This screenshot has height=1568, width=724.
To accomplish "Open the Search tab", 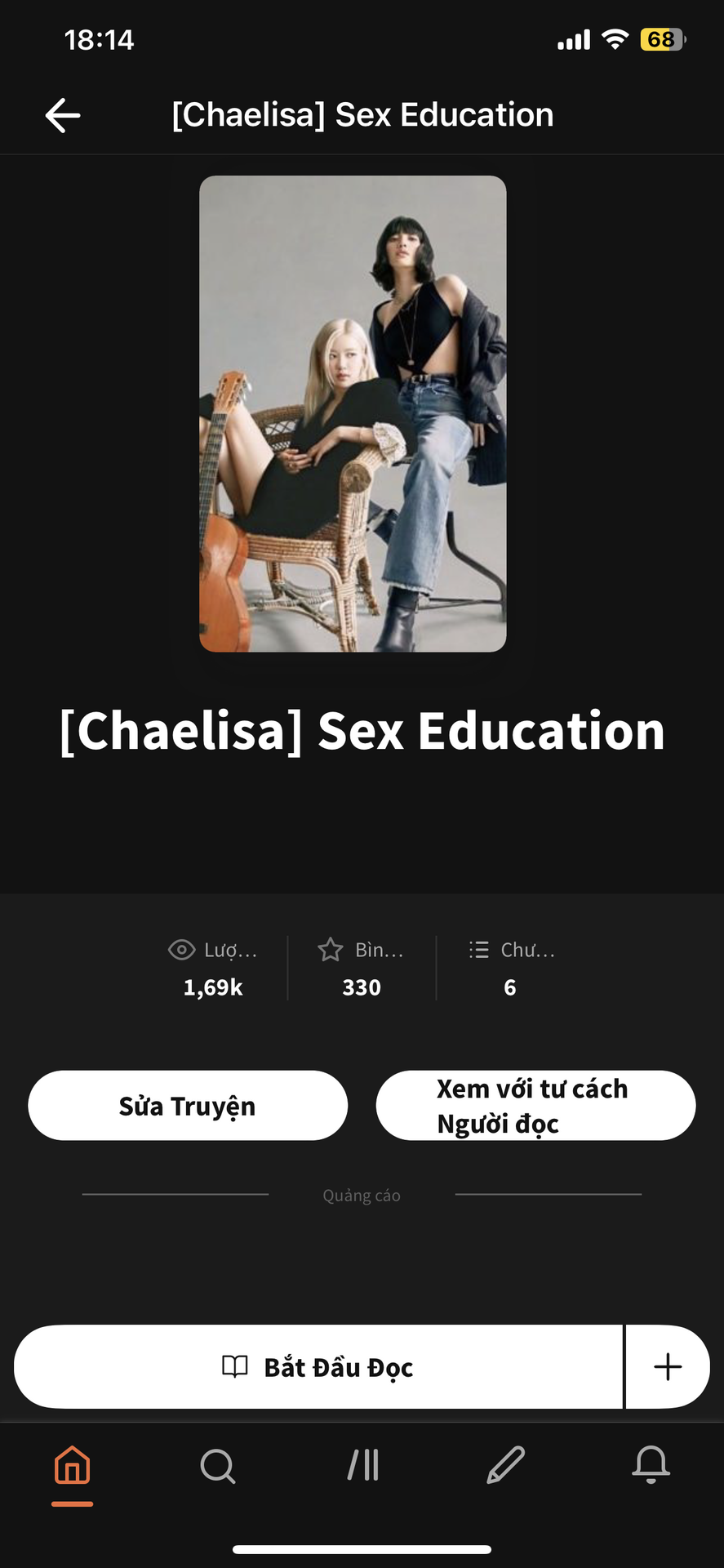I will point(217,1465).
